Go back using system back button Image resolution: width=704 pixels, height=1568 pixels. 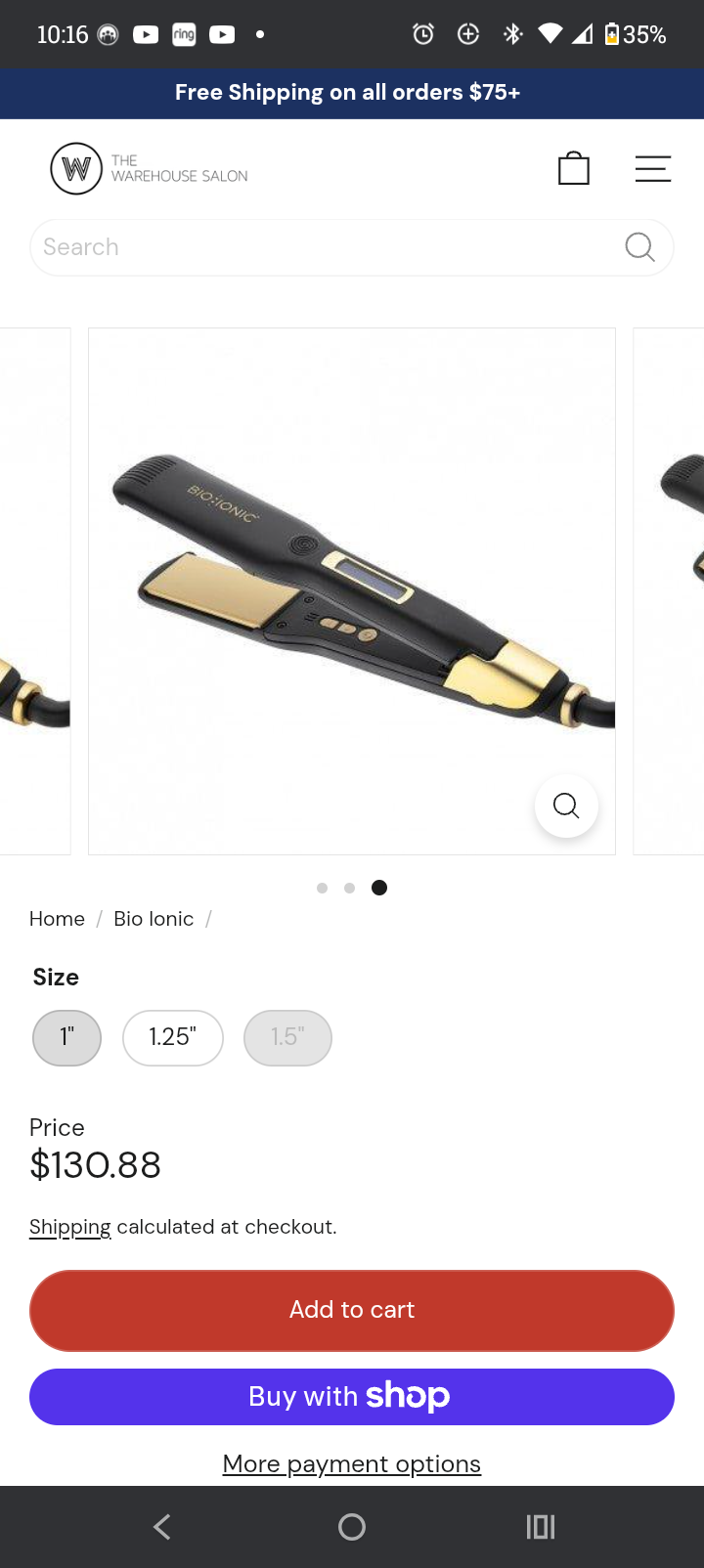point(162,1526)
